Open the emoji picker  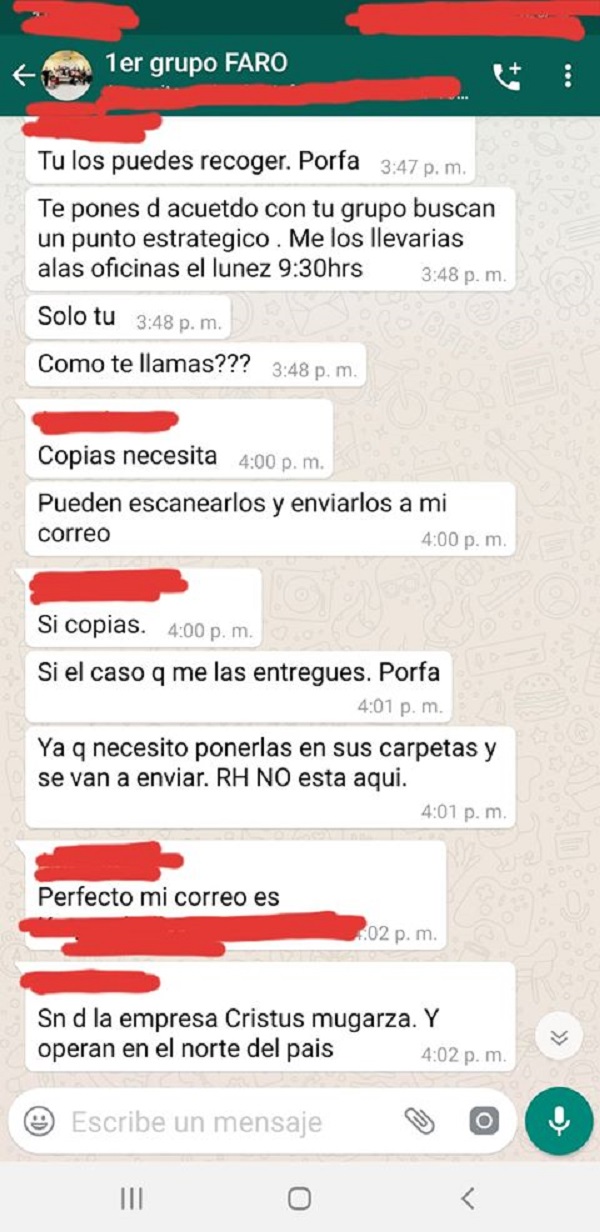pyautogui.click(x=39, y=1121)
